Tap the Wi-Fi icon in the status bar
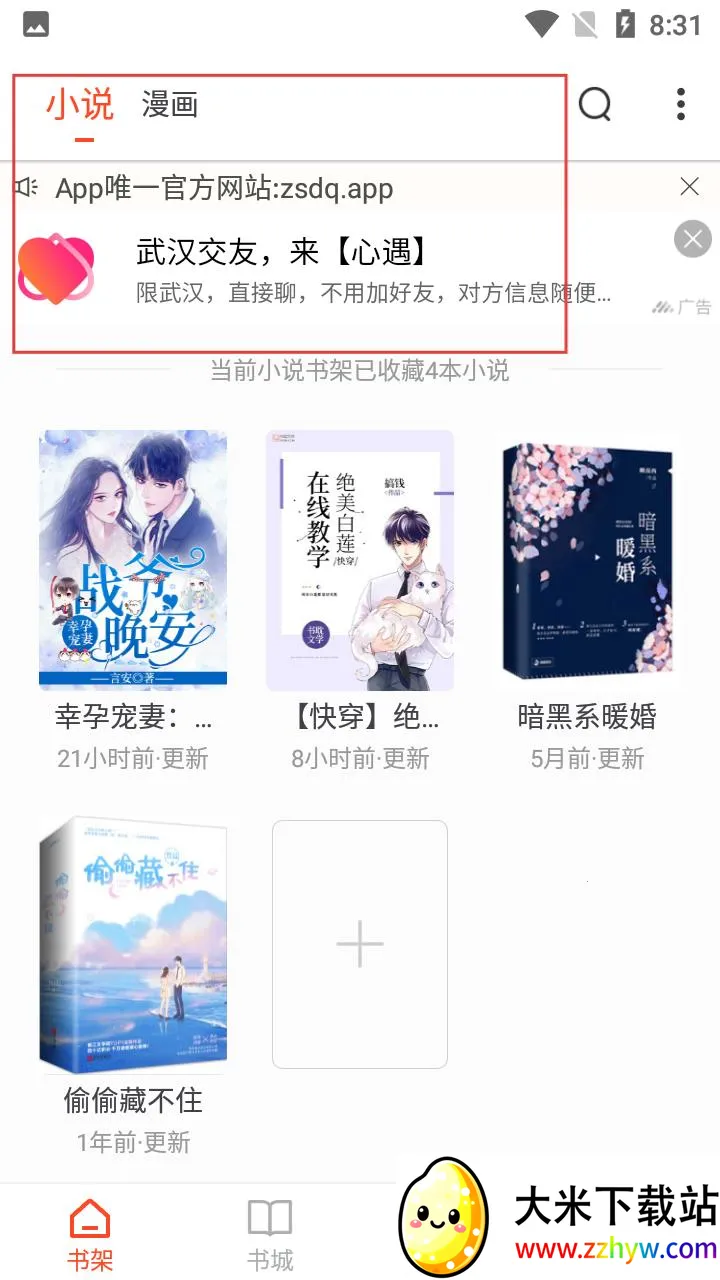This screenshot has height=1280, width=720. click(x=542, y=25)
